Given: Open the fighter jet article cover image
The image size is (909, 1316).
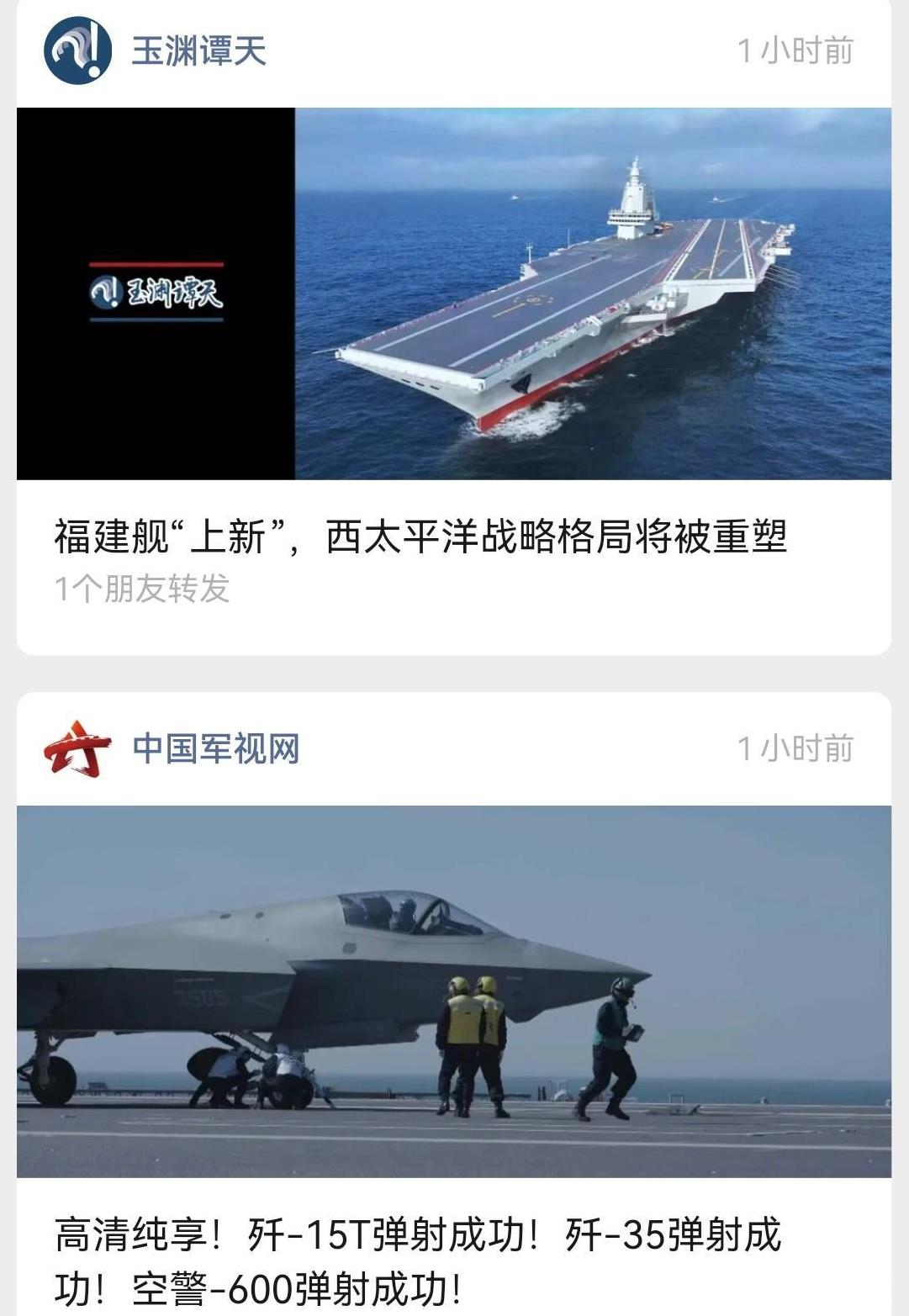Looking at the screenshot, I should [454, 991].
